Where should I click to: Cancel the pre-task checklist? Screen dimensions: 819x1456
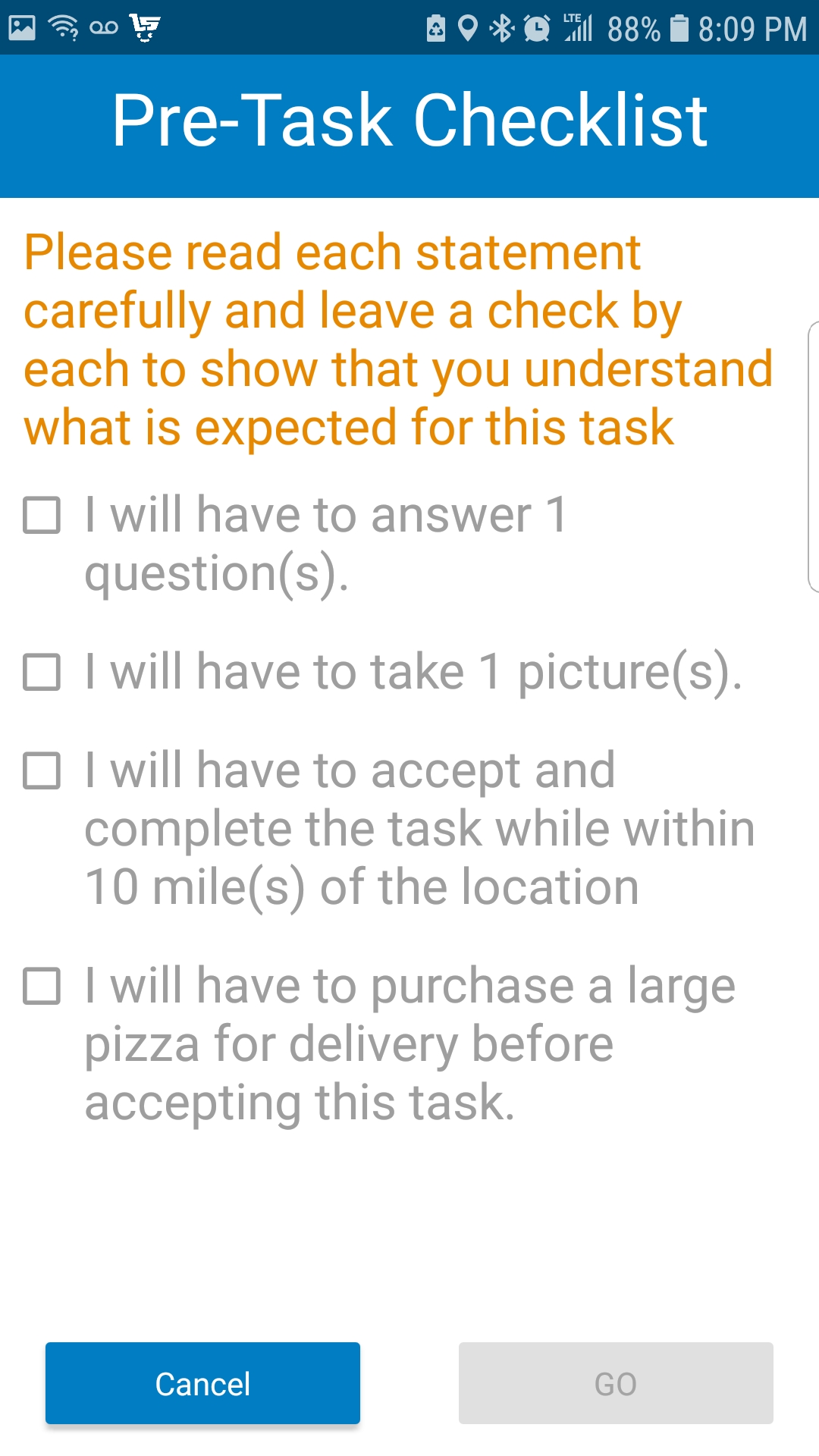click(x=202, y=1383)
